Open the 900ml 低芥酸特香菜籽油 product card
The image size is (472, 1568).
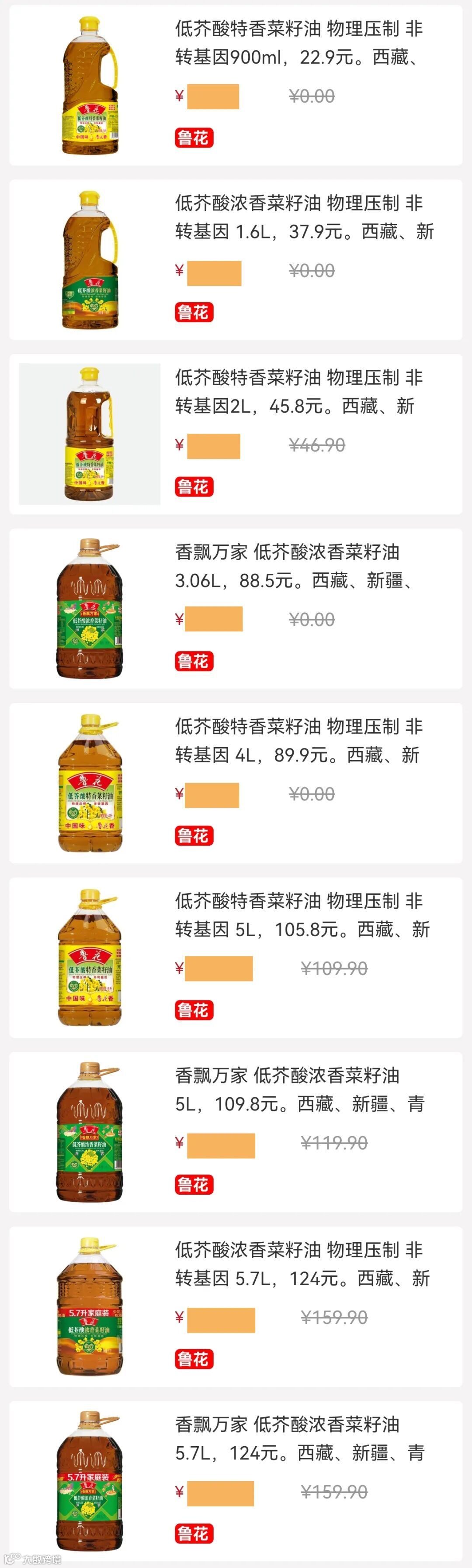(x=298, y=43)
